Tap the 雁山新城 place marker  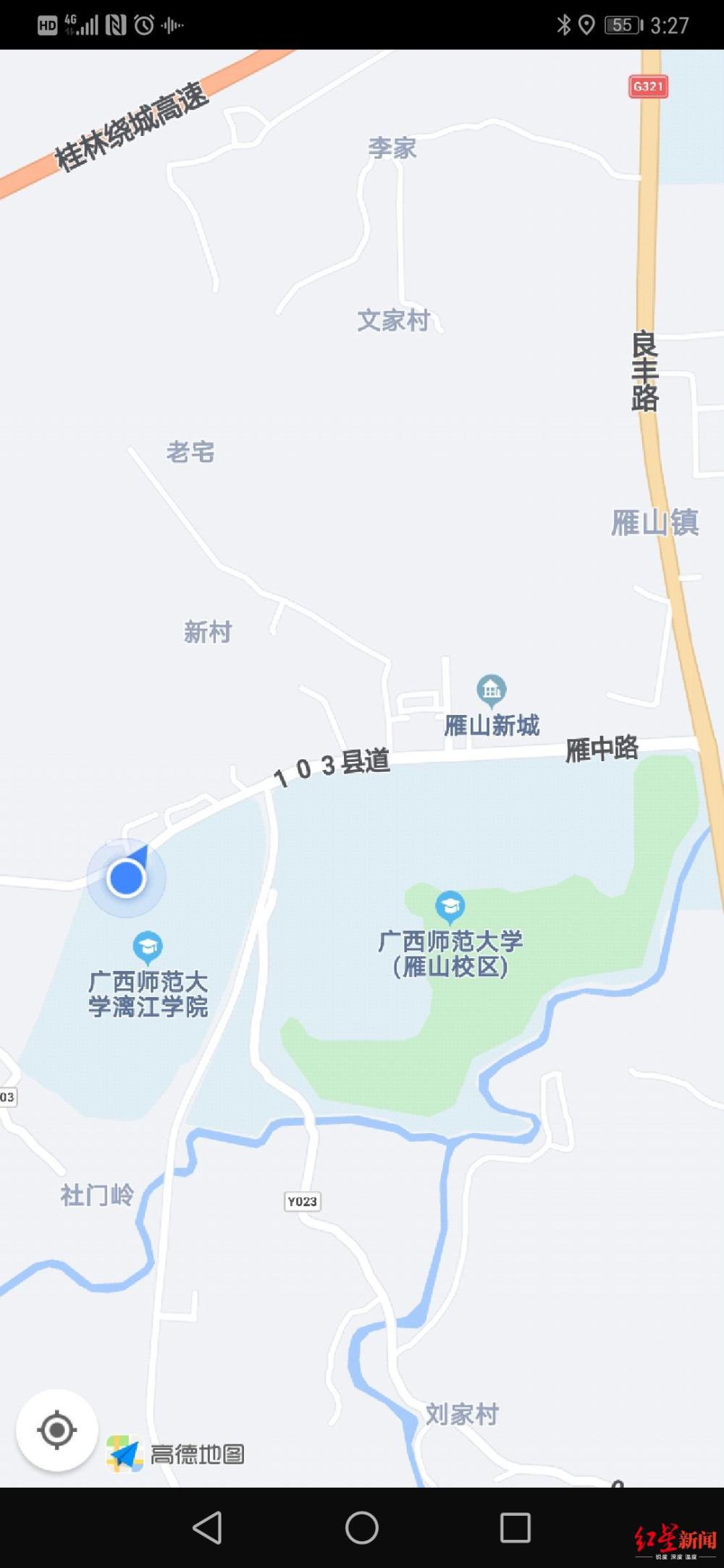point(491,690)
